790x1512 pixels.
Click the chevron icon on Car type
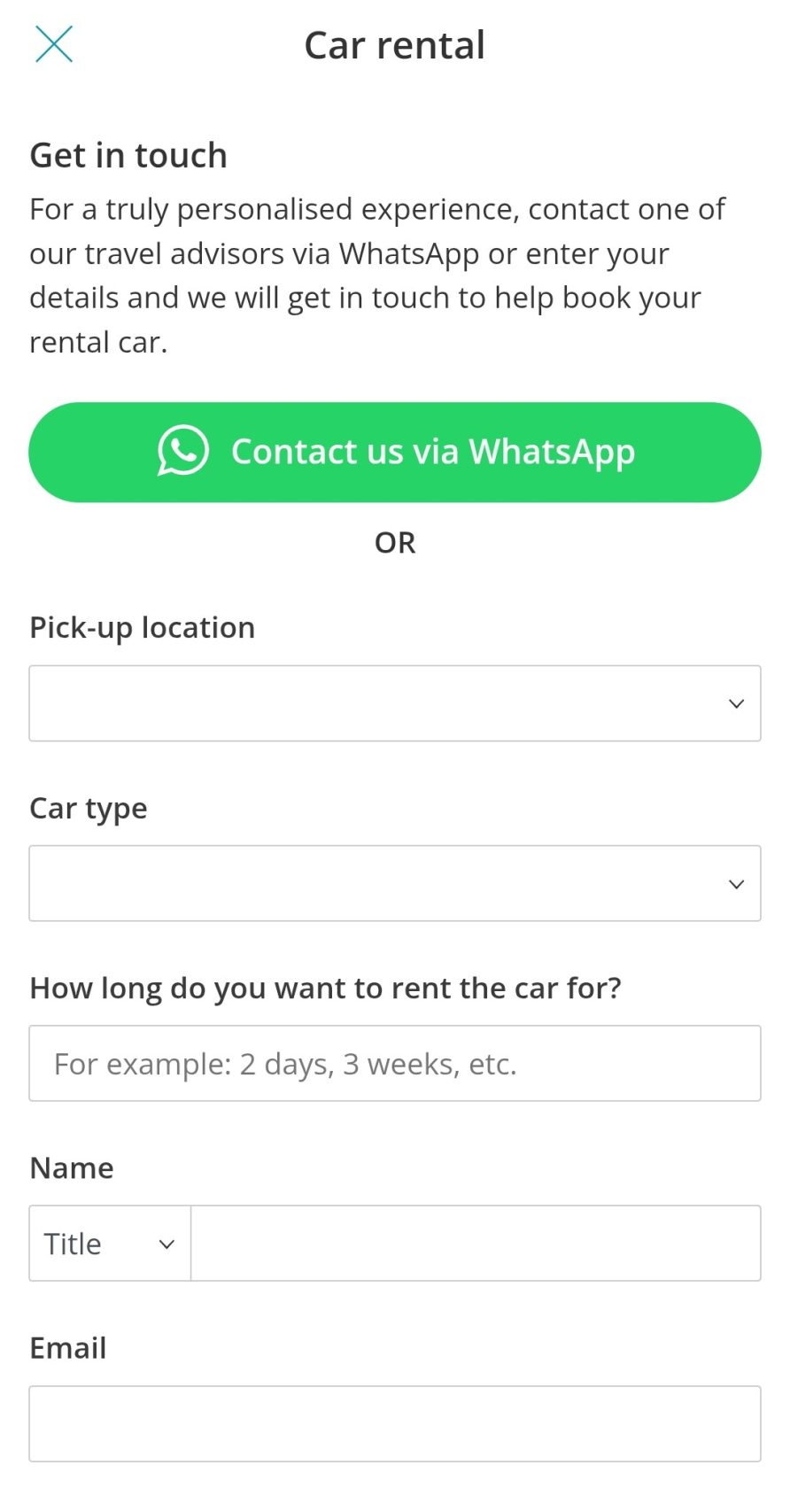coord(736,883)
